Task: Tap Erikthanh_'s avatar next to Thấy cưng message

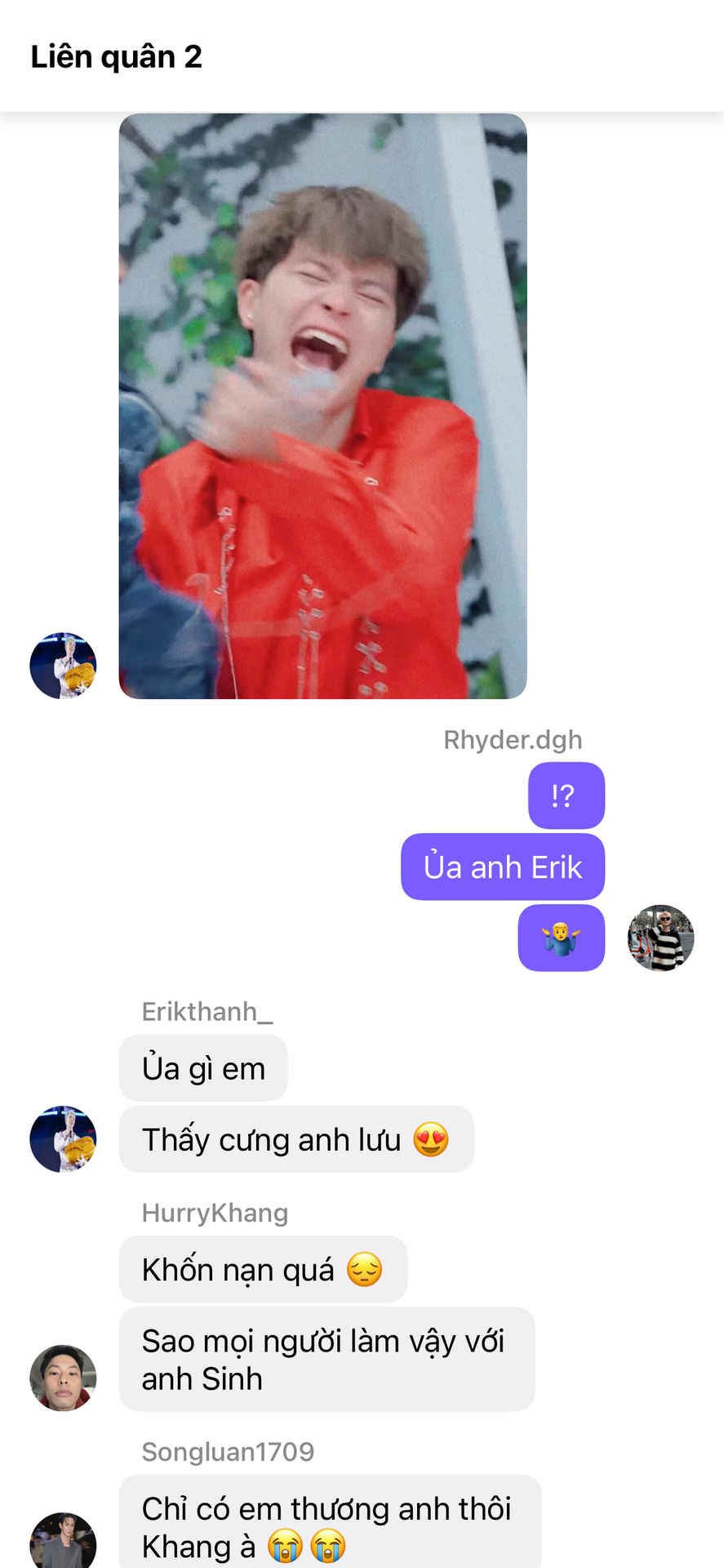Action: (63, 1139)
